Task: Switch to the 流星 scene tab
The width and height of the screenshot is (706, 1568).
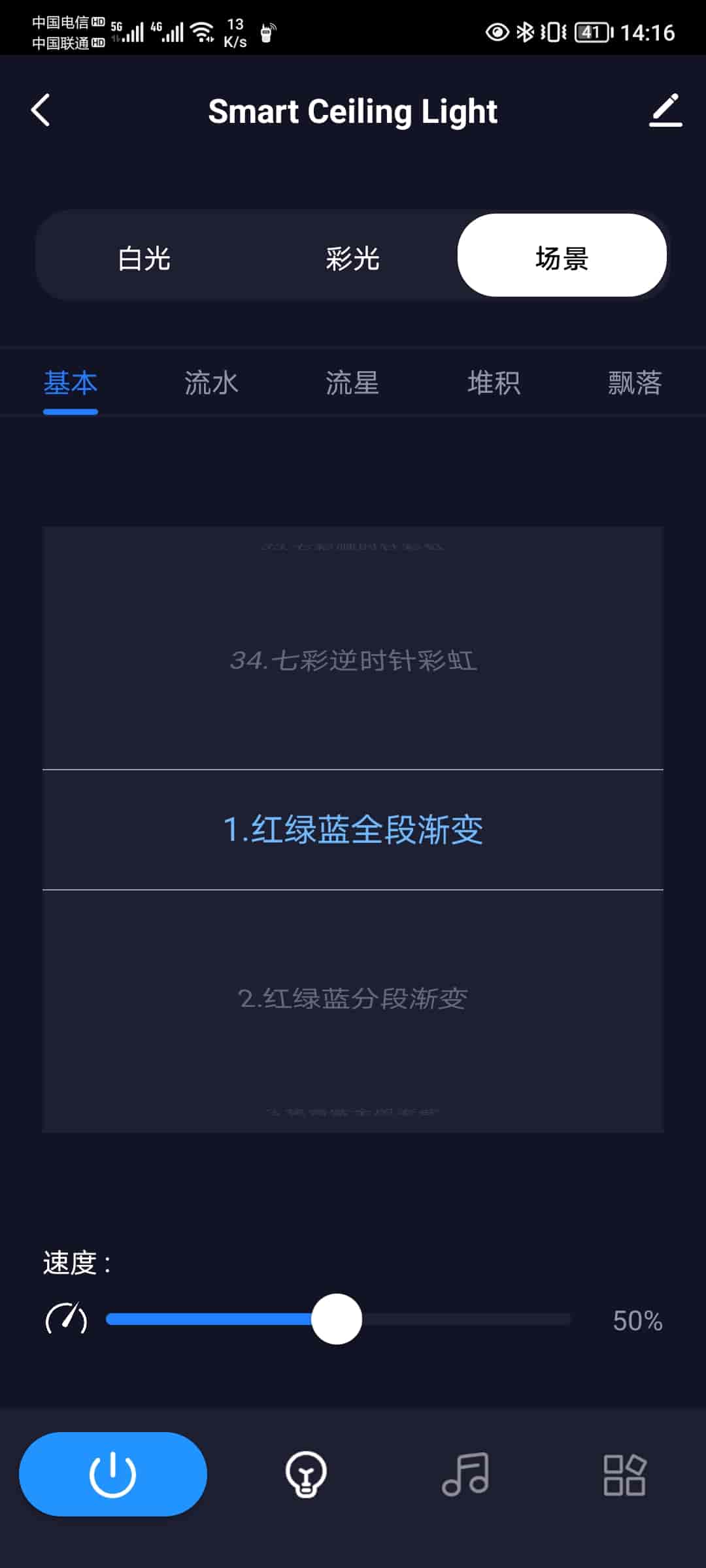Action: 352,383
